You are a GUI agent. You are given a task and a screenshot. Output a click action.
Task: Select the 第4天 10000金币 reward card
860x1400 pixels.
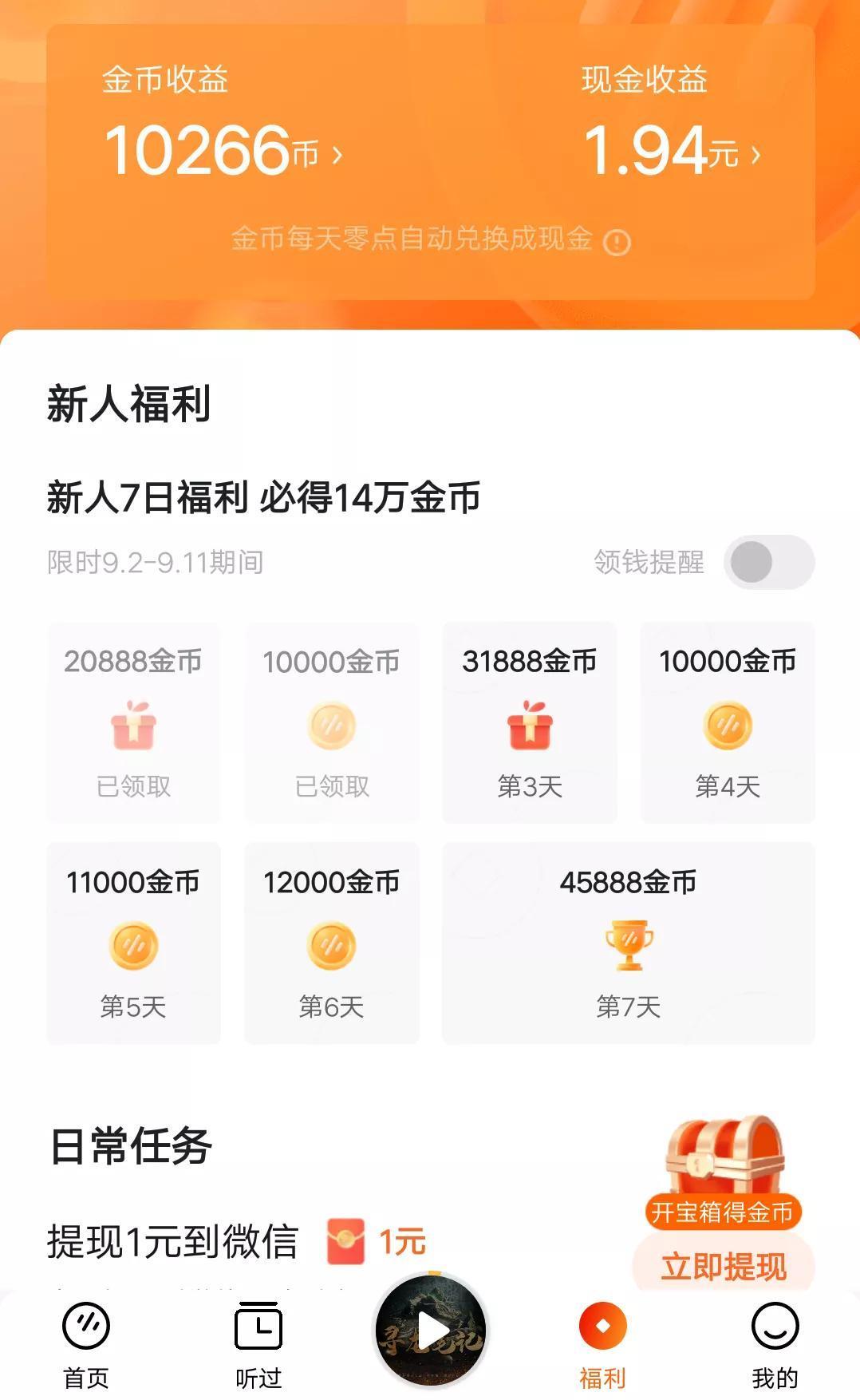(x=728, y=722)
